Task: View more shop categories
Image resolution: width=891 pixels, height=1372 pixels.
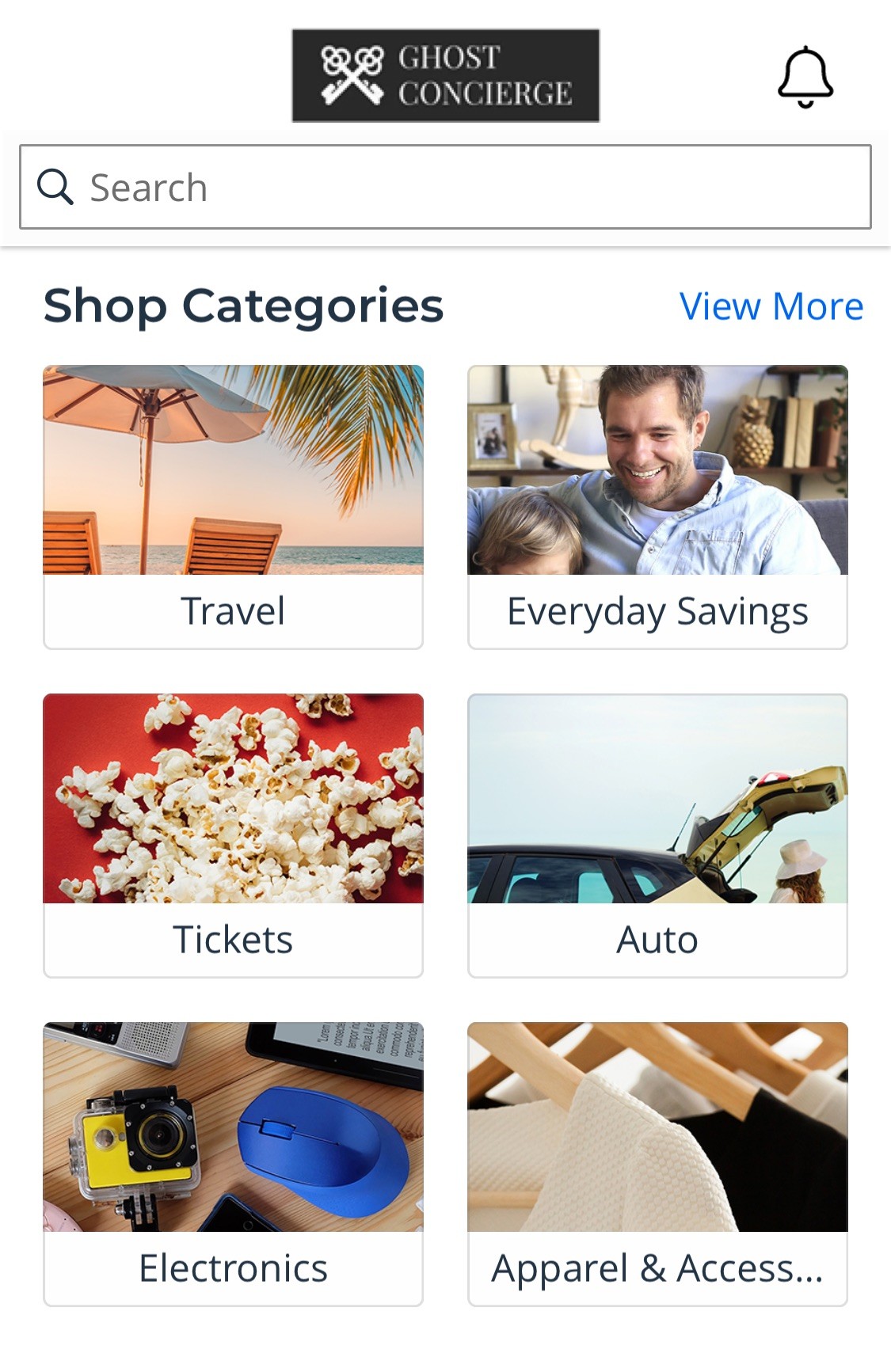Action: tap(771, 306)
